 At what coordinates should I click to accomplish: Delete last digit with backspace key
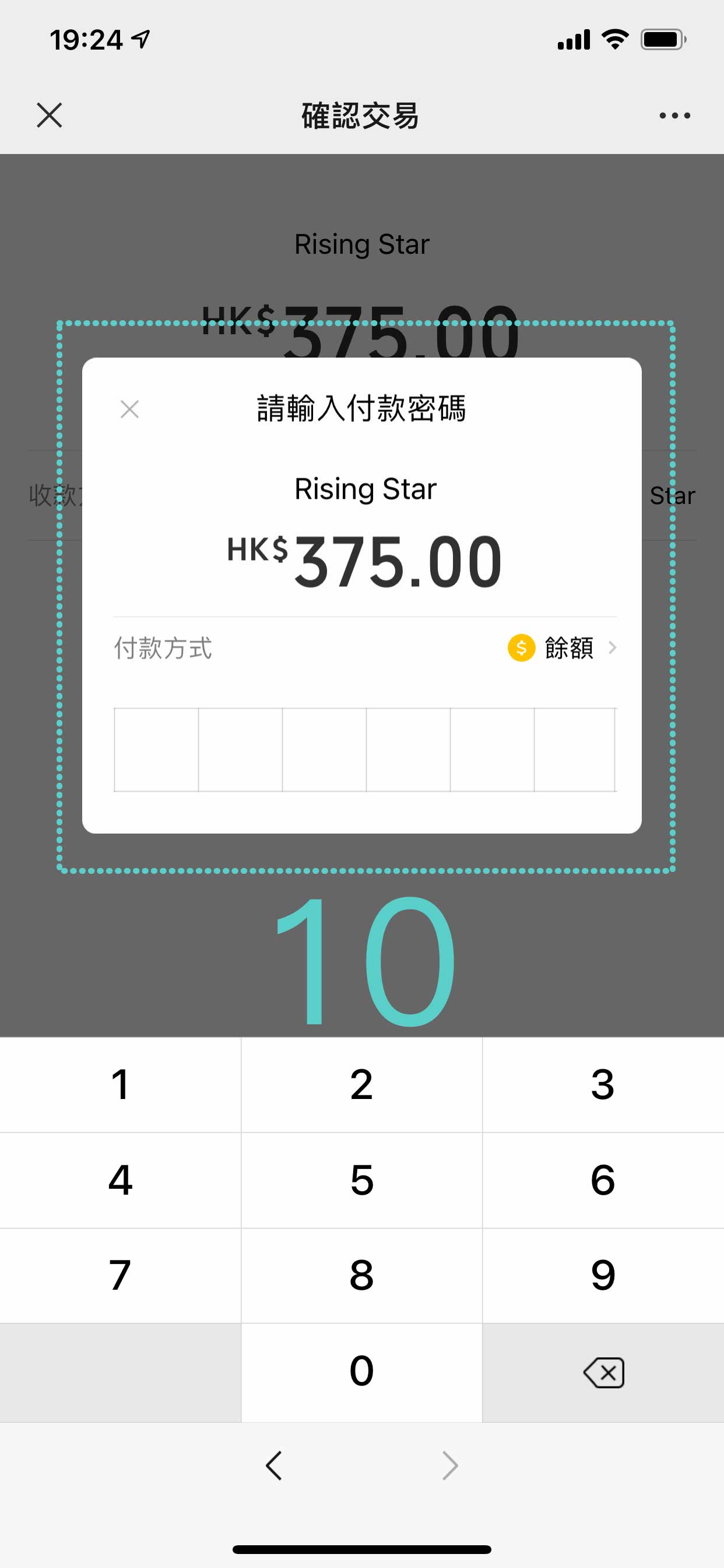point(603,1373)
